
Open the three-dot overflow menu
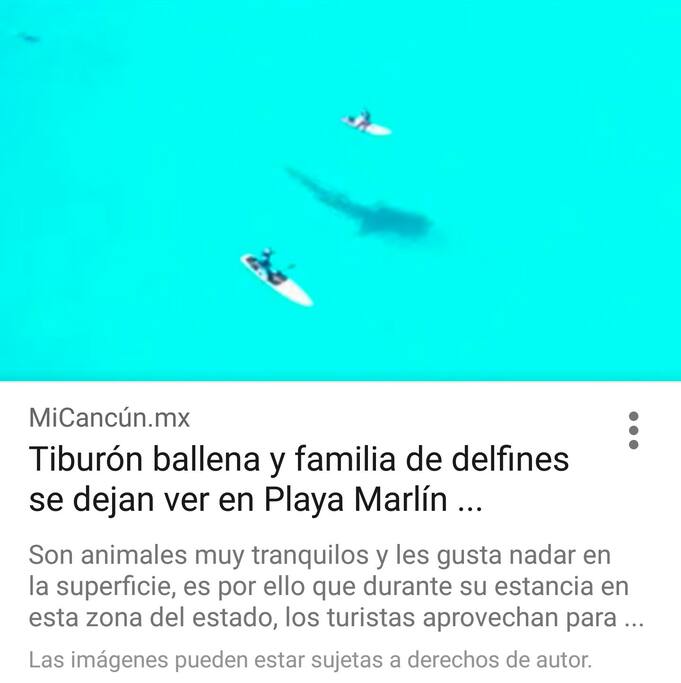pyautogui.click(x=633, y=430)
